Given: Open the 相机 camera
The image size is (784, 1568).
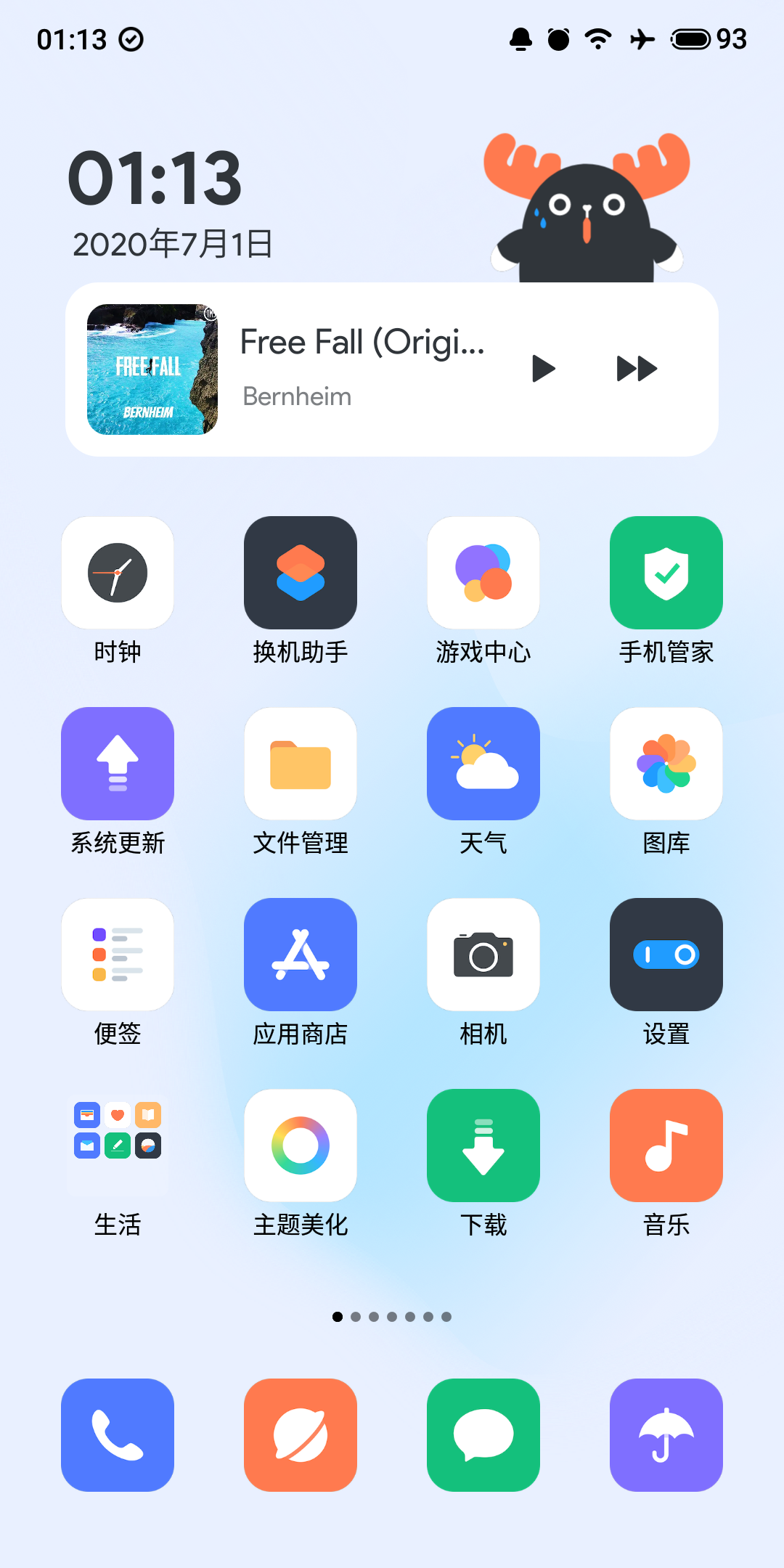Looking at the screenshot, I should 483,955.
